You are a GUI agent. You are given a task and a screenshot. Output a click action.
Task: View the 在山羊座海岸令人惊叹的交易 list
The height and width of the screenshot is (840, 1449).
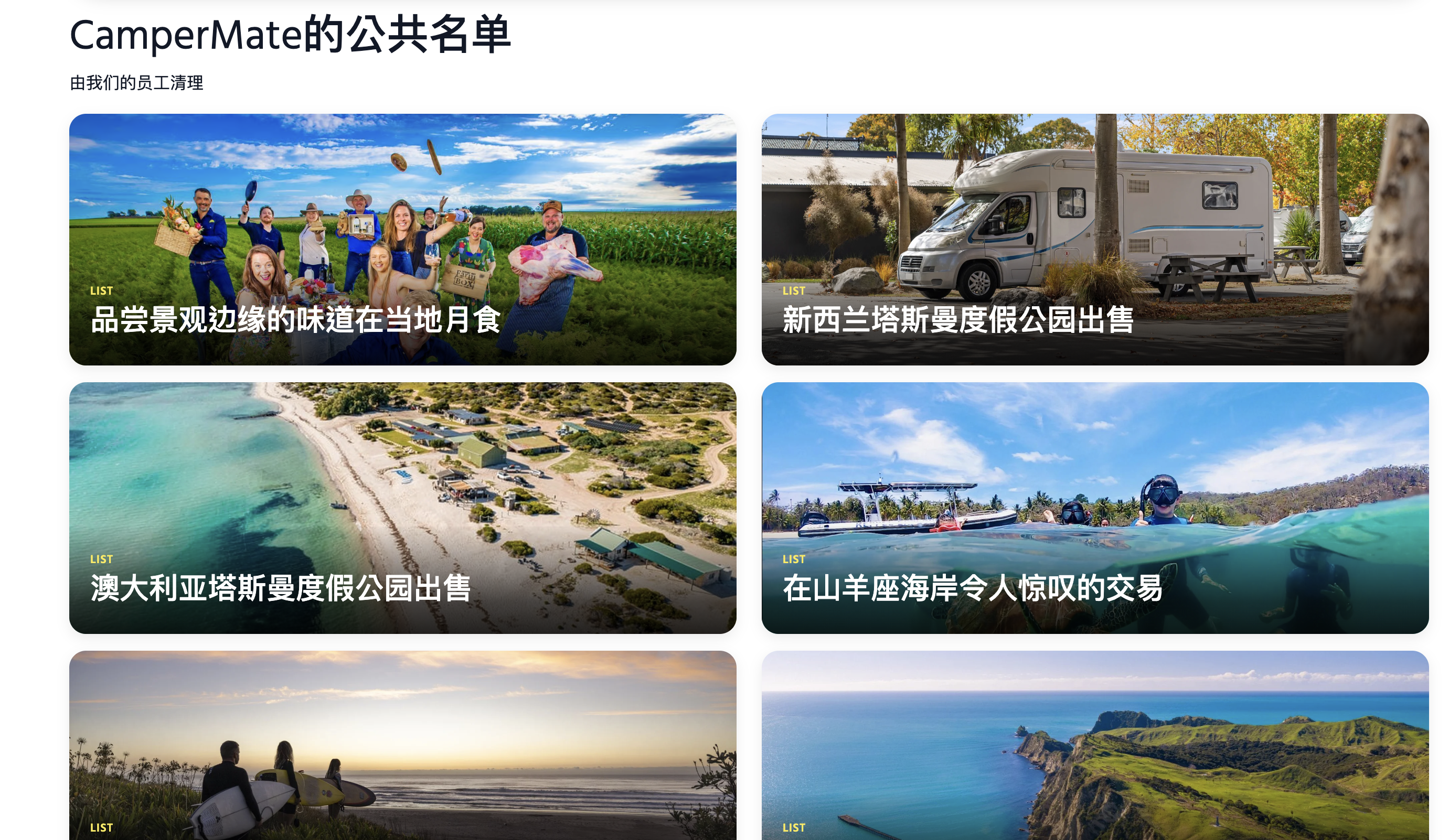coord(1094,508)
